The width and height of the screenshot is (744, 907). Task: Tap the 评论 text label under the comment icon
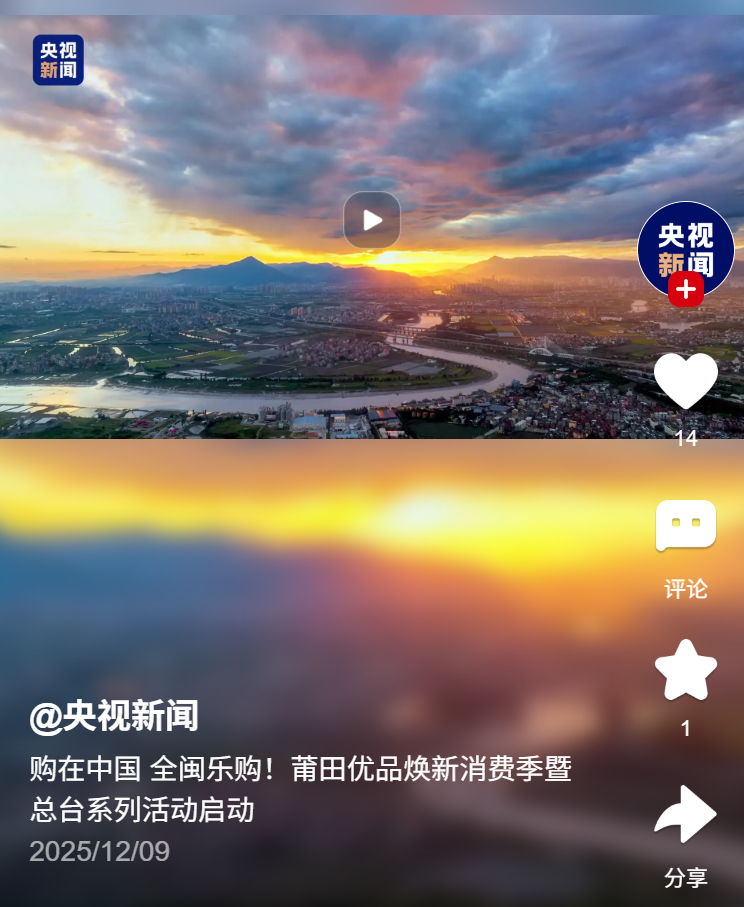click(x=686, y=590)
